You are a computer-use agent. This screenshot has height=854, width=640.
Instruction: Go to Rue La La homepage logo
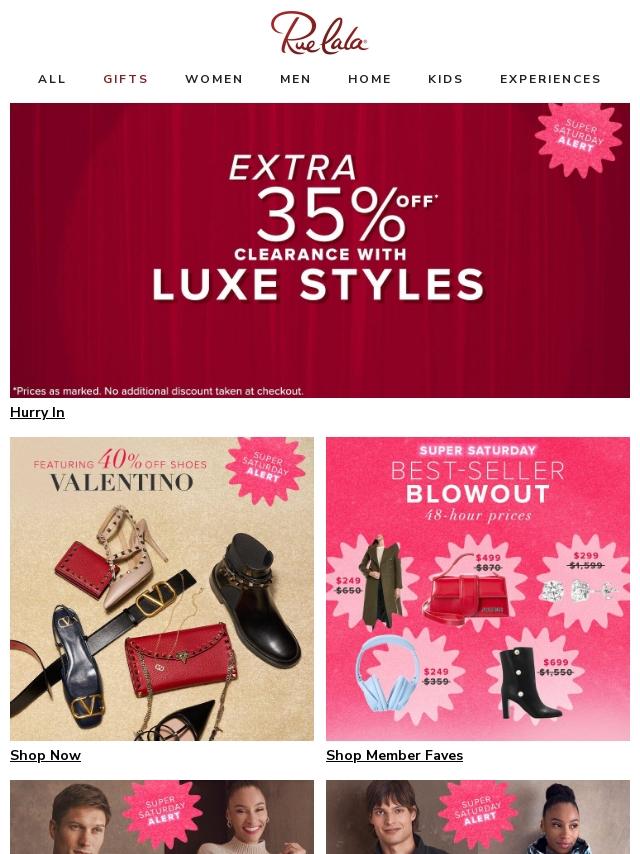tap(320, 33)
